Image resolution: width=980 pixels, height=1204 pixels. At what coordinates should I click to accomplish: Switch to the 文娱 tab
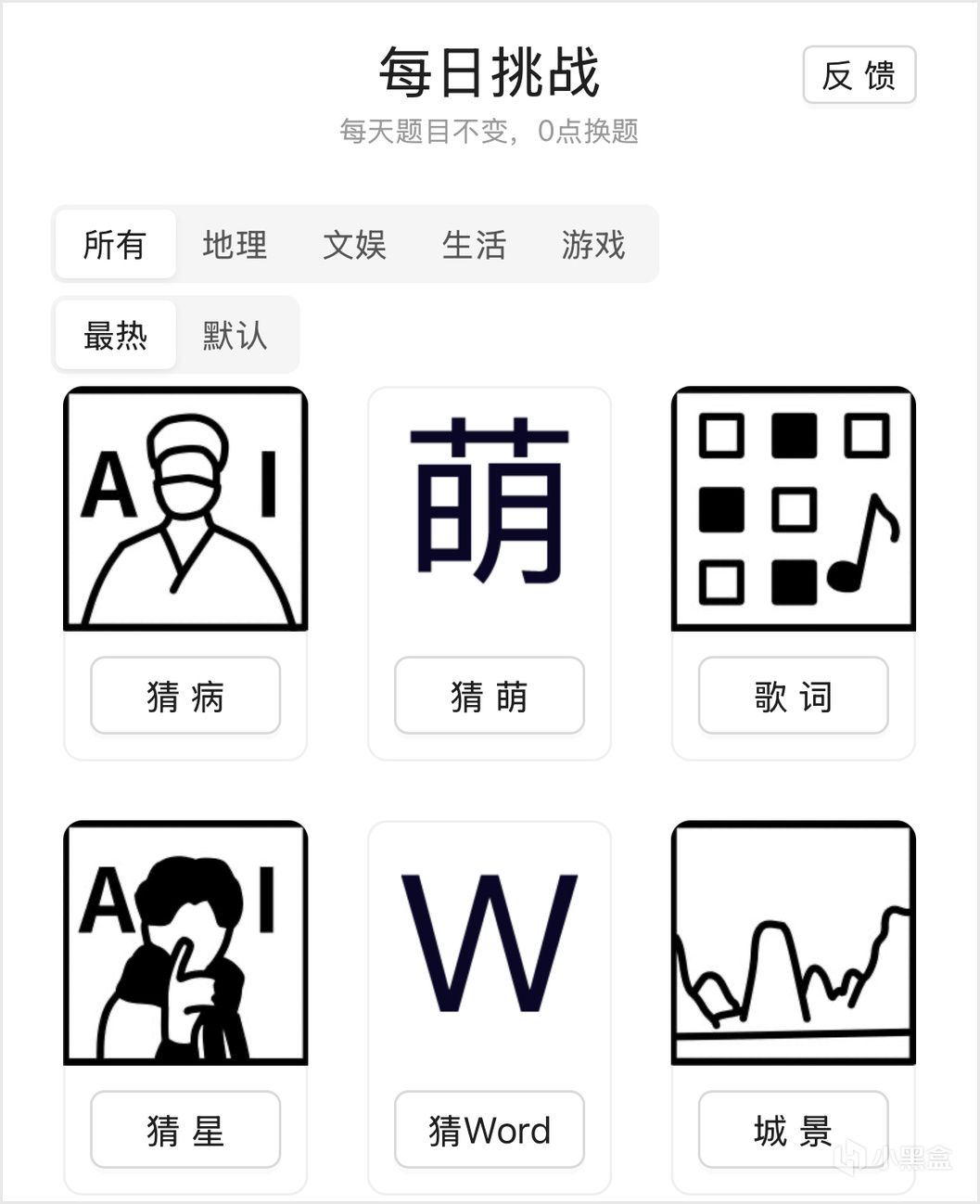[354, 245]
